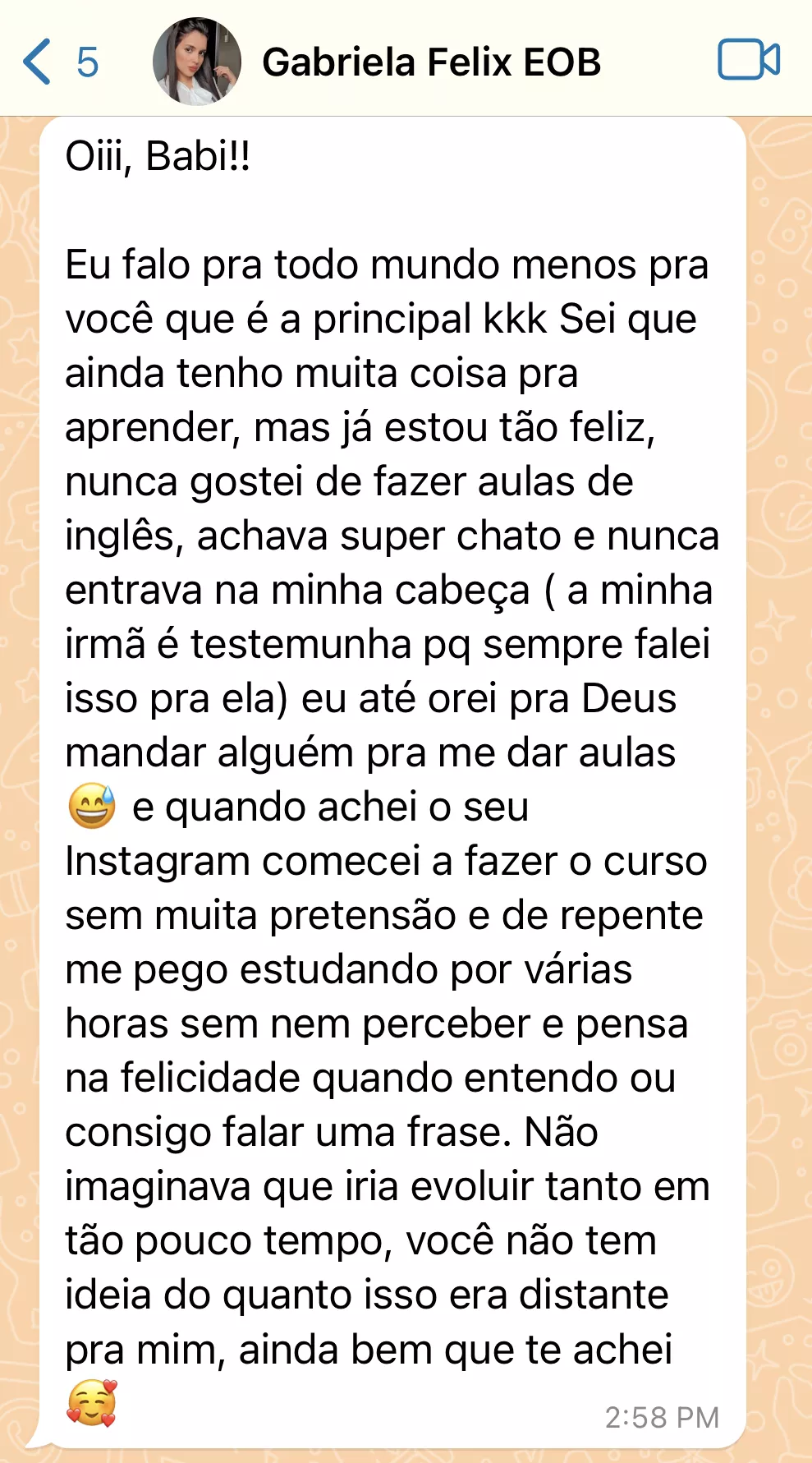Open Gabriela Felix EOB contact info

[x=431, y=62]
